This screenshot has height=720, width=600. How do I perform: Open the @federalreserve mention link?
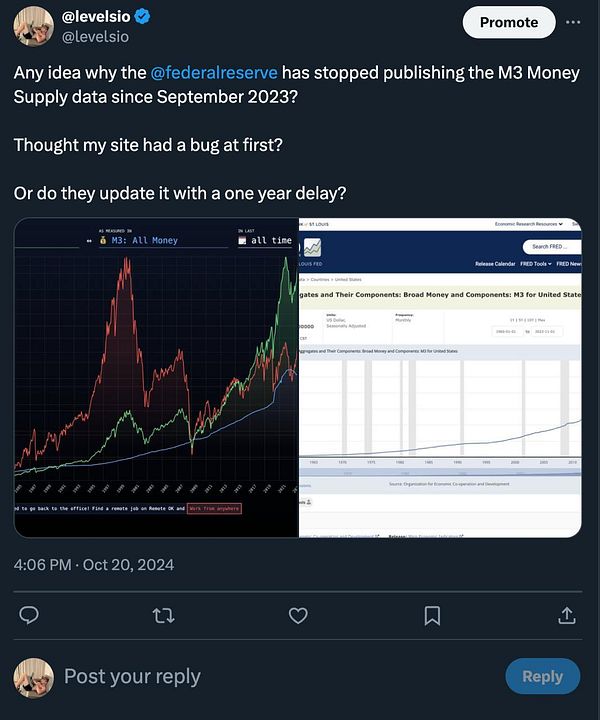213,72
